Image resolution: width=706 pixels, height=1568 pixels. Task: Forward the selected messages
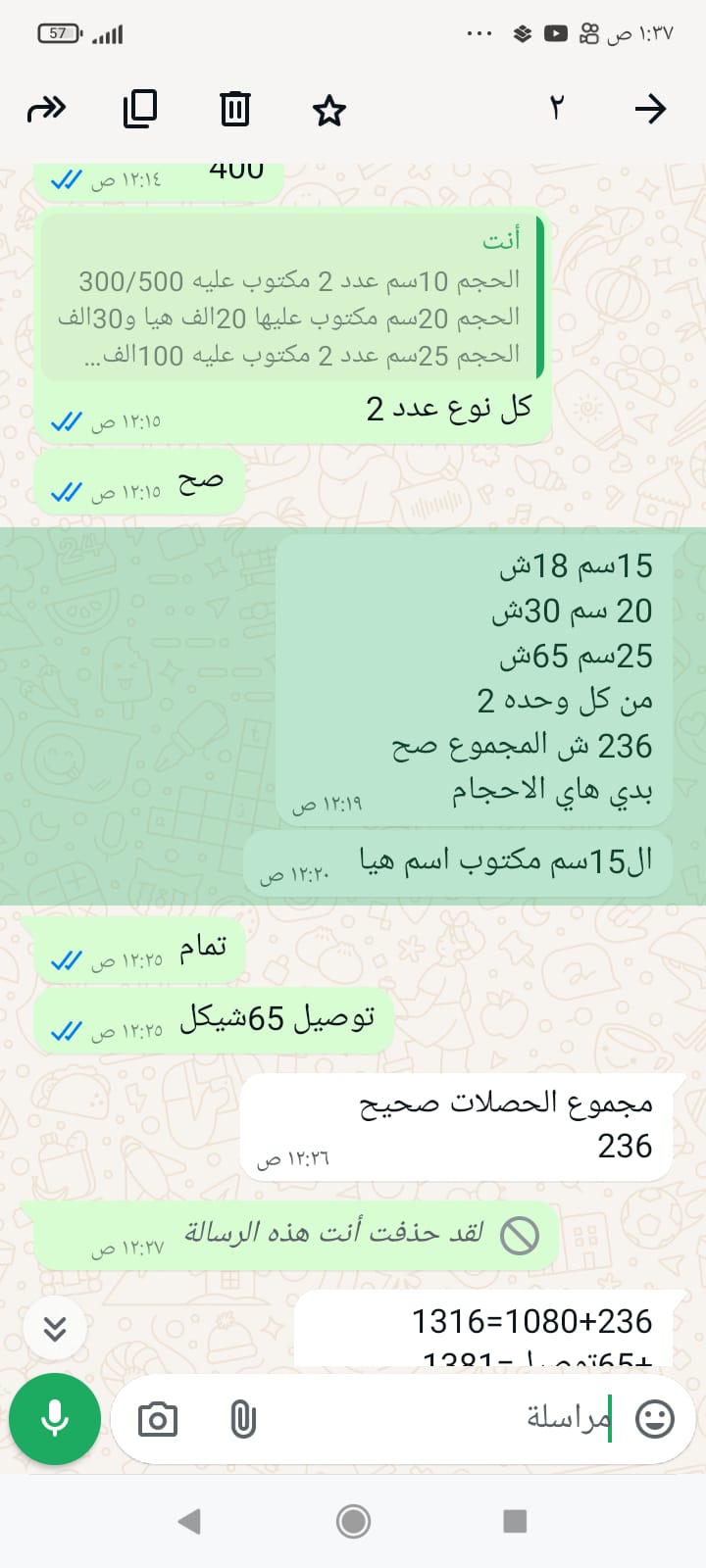[x=46, y=109]
